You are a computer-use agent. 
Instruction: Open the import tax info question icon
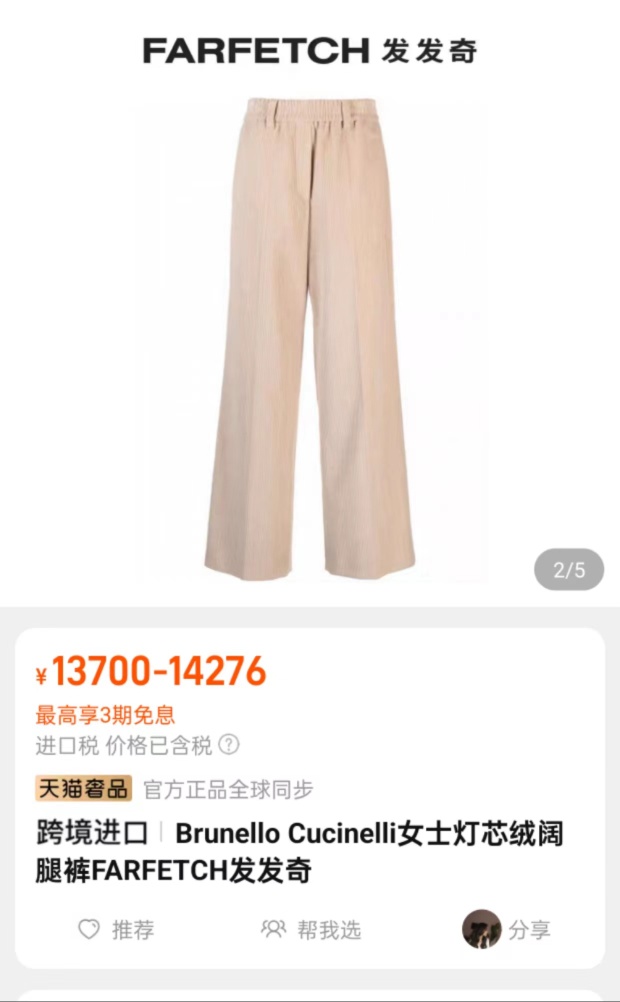[x=229, y=745]
